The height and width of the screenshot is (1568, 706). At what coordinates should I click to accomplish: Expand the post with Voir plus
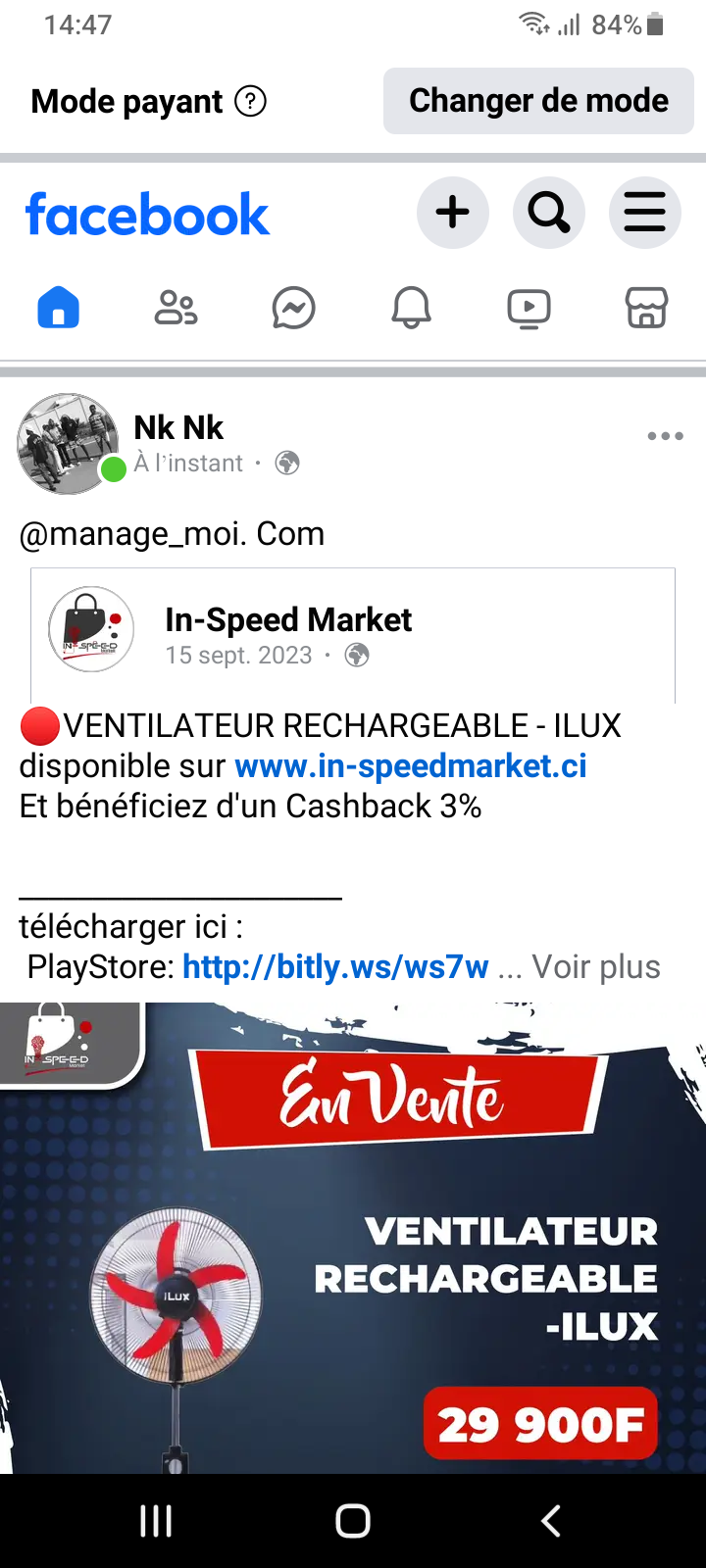pyautogui.click(x=596, y=967)
